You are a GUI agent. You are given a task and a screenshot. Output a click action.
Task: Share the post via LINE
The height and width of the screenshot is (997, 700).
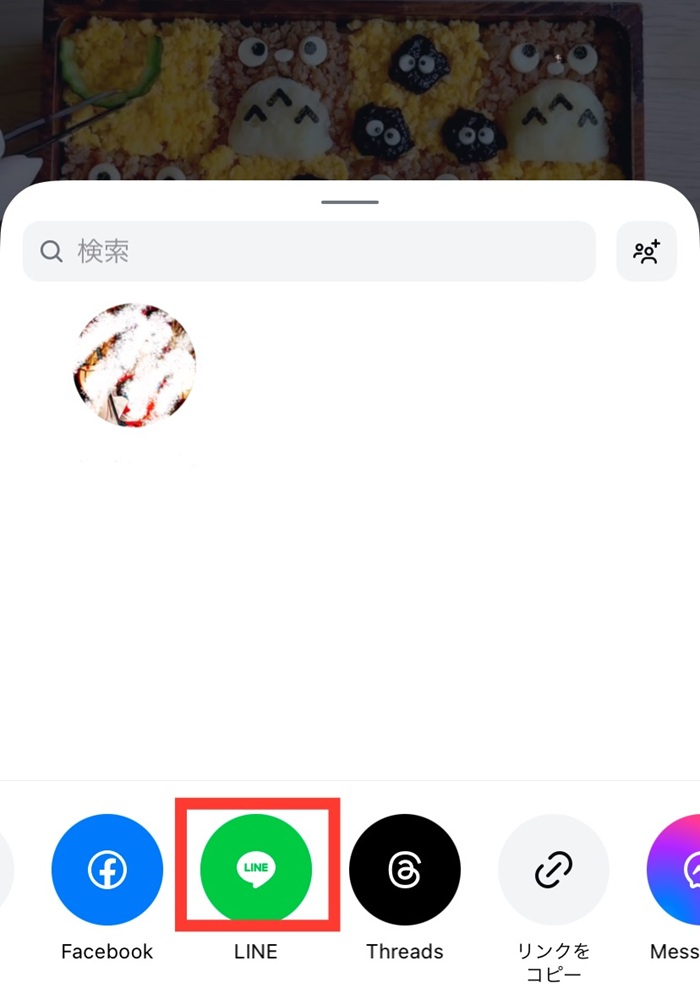[x=256, y=869]
